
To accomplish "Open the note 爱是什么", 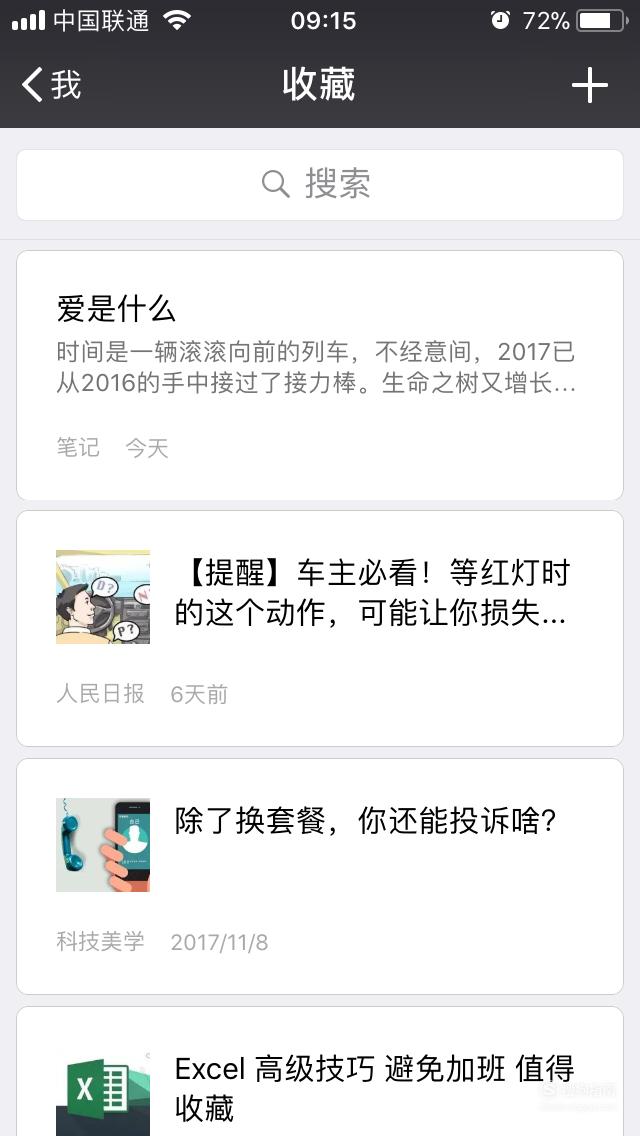I will pos(320,375).
